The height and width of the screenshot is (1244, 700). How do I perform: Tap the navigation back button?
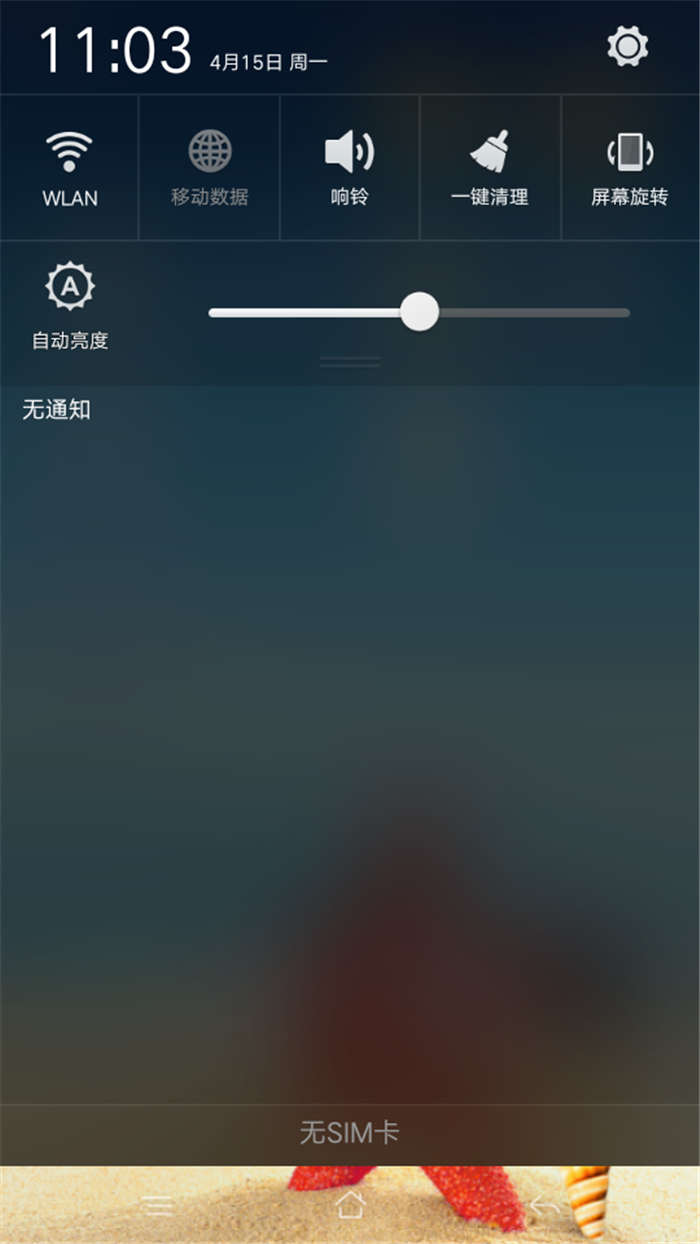[544, 1206]
